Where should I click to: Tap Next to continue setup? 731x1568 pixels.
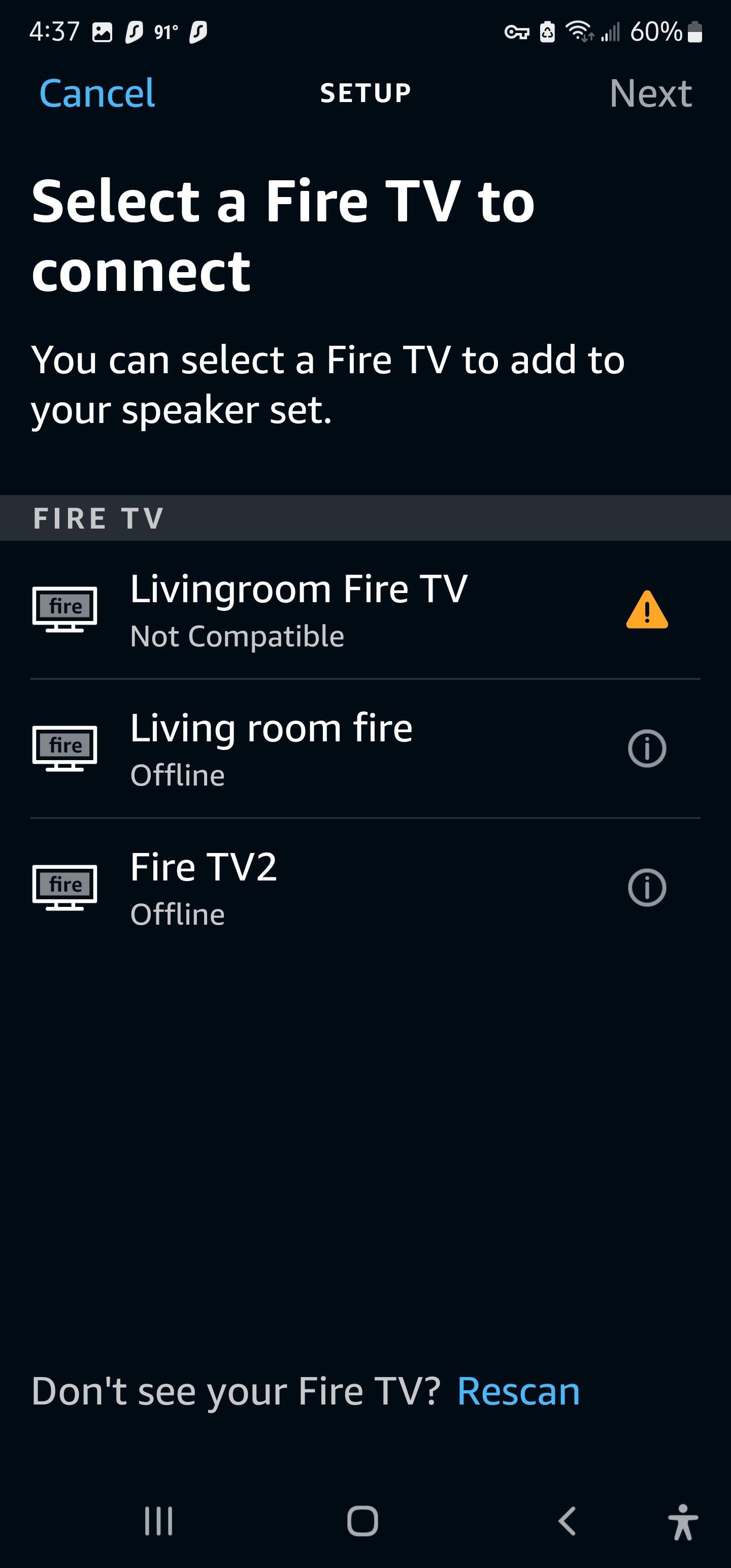(x=650, y=93)
